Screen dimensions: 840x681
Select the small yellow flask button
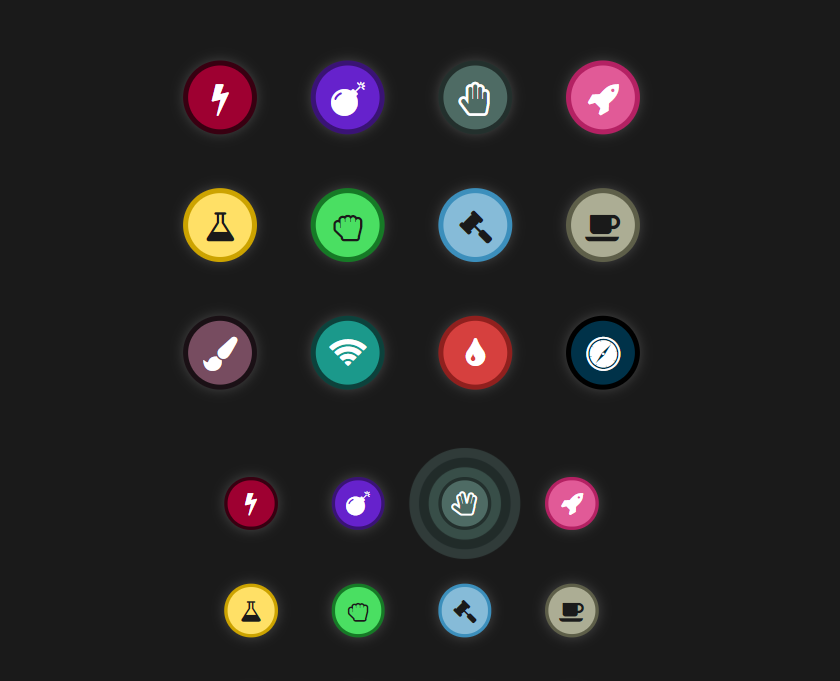pos(251,610)
